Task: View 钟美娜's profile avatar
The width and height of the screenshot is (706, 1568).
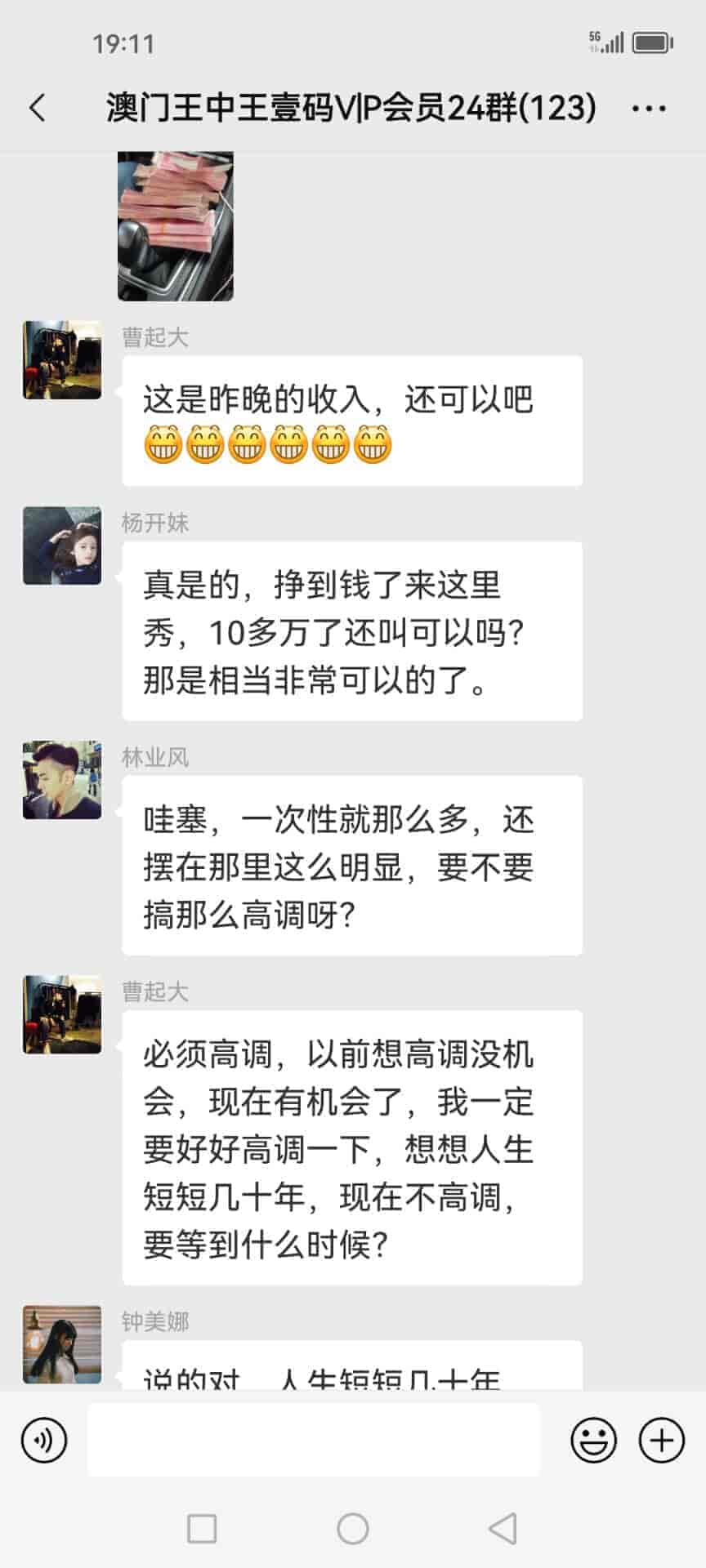Action: [62, 1343]
